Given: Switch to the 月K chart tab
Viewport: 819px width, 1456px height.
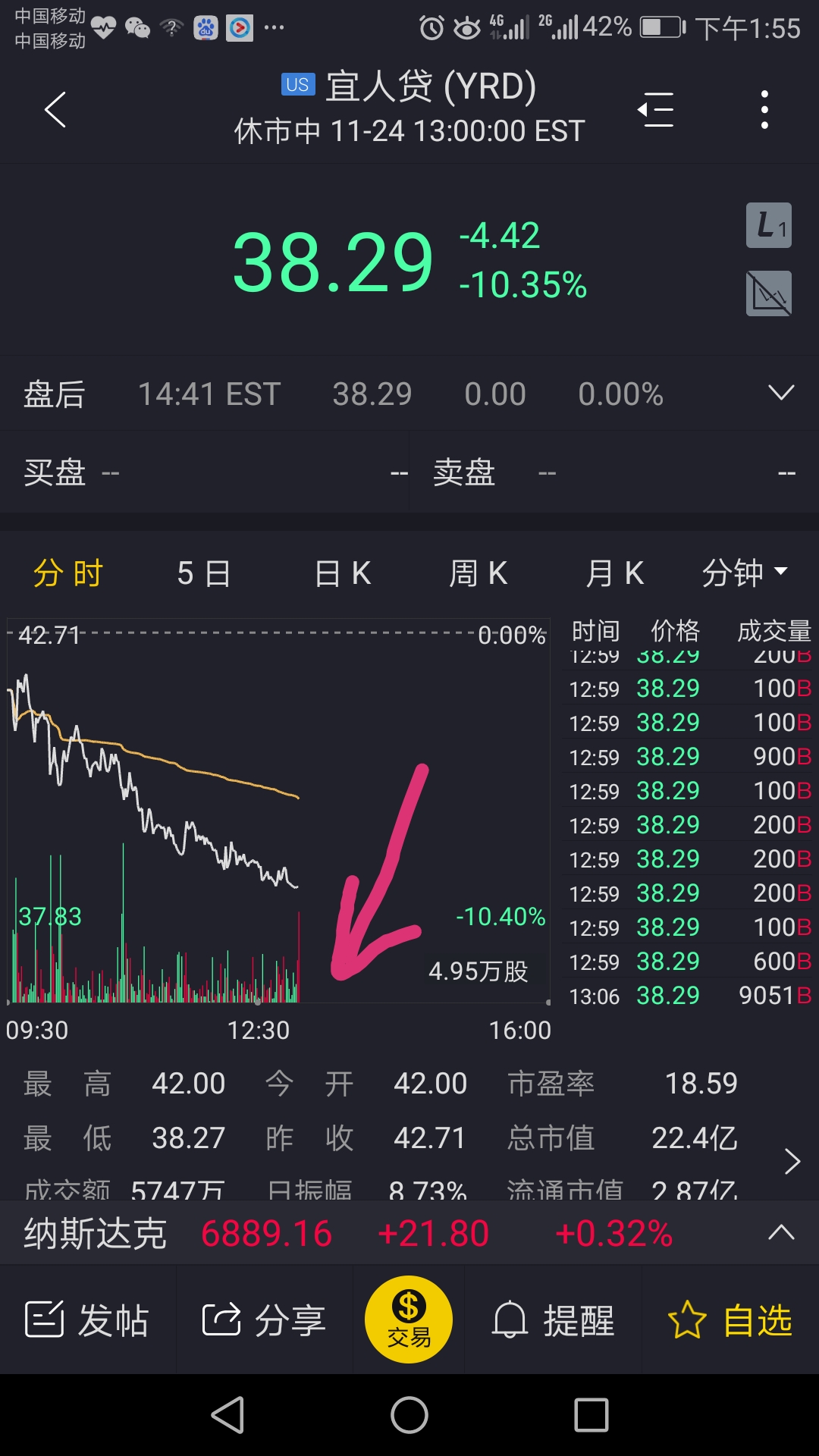Looking at the screenshot, I should coord(614,573).
